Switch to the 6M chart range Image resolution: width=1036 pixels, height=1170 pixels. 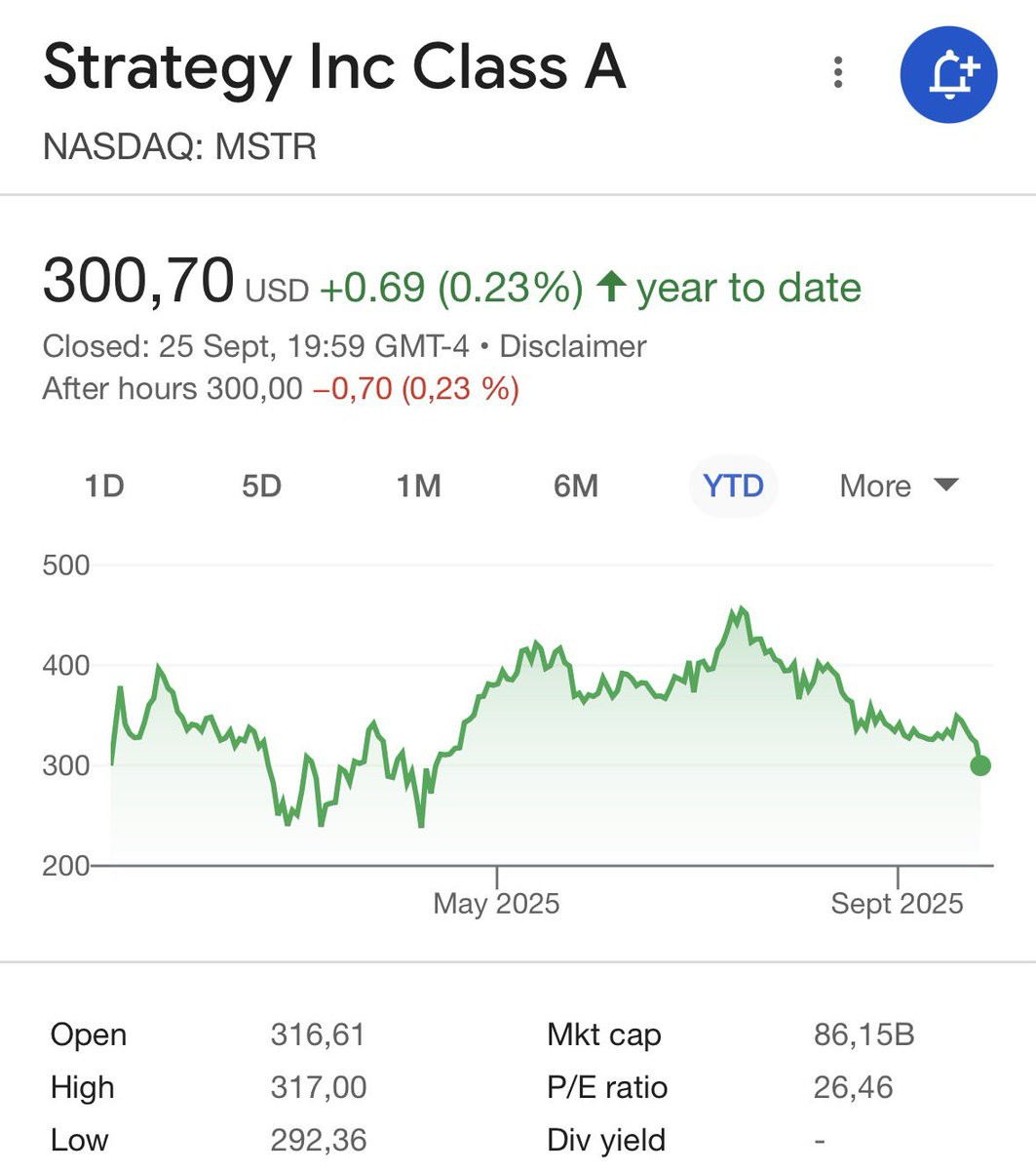click(575, 486)
